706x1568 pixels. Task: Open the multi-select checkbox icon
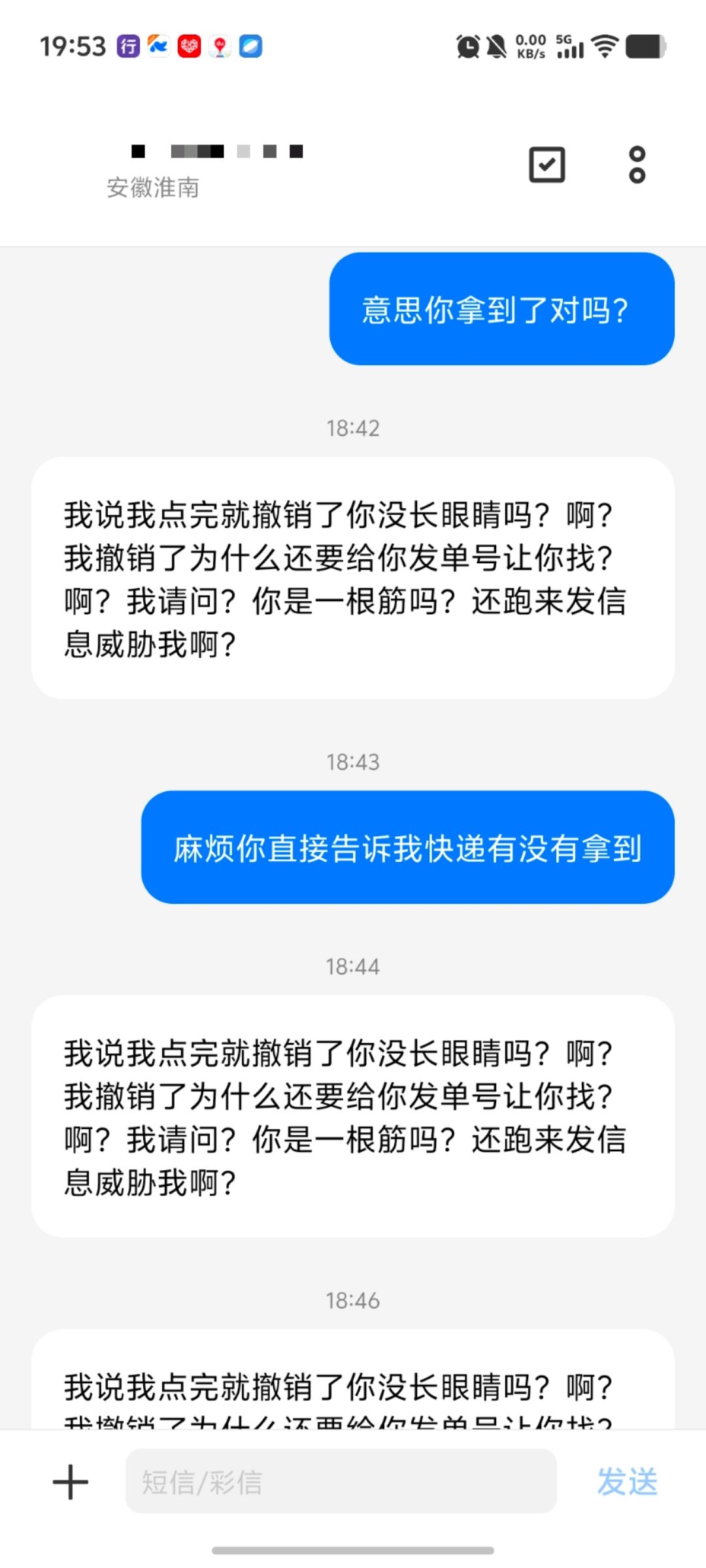(546, 165)
